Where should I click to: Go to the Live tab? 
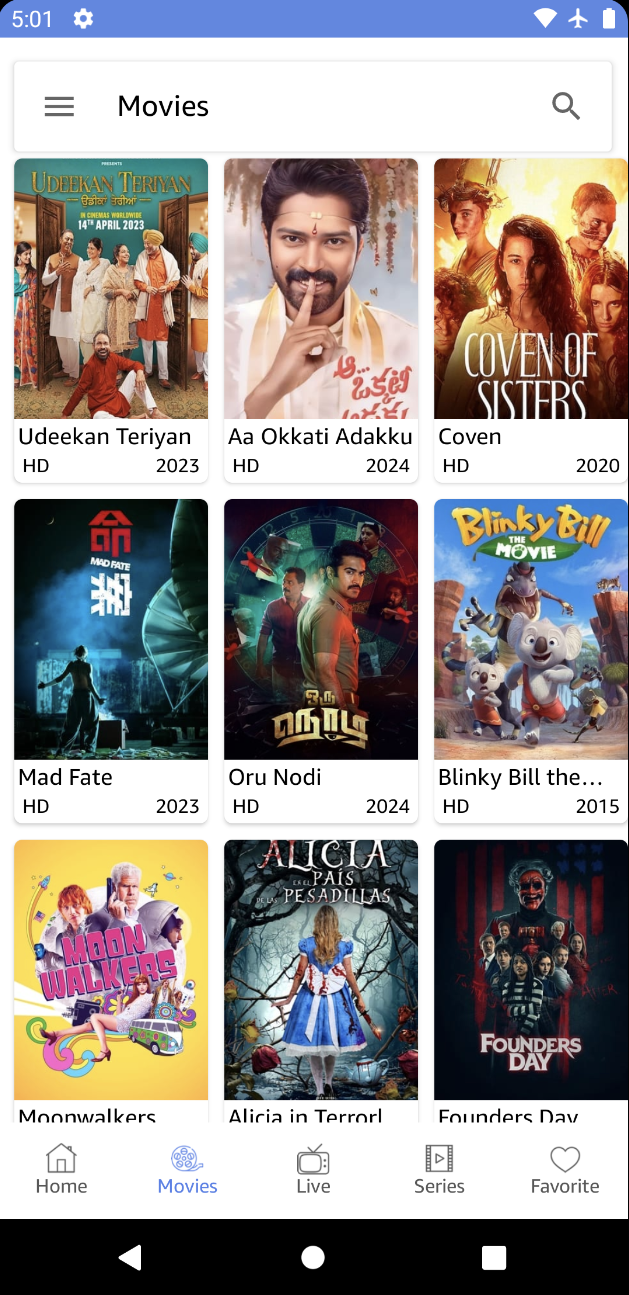(313, 1170)
